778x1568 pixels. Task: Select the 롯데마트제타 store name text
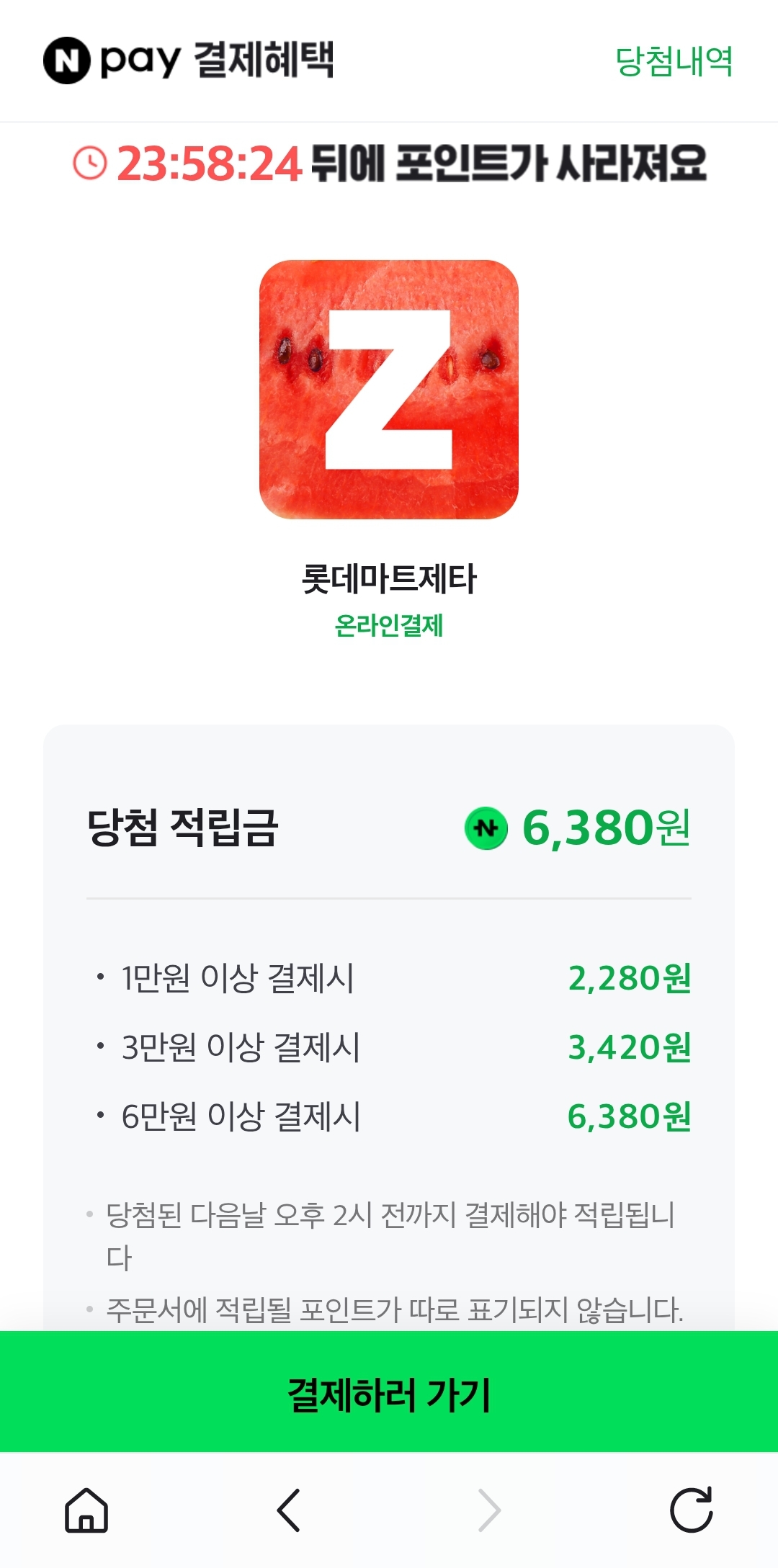click(388, 577)
